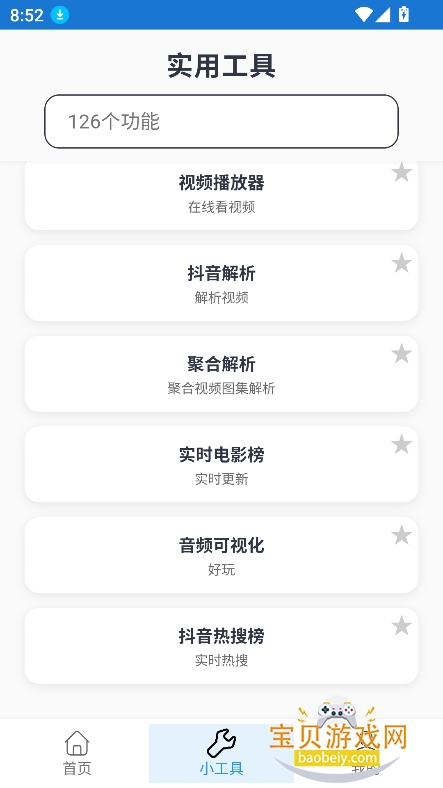
Task: Mark 聚合解析 as favorite
Action: coord(402,354)
